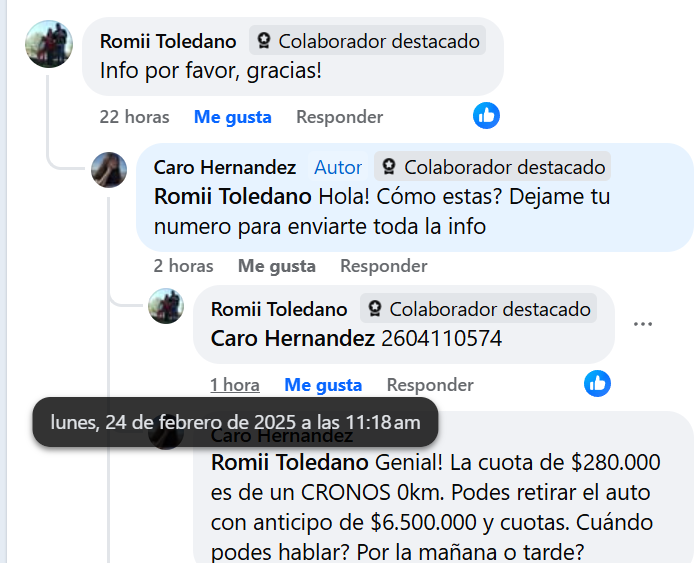Open options menu for the 2604110574 comment

point(643,324)
